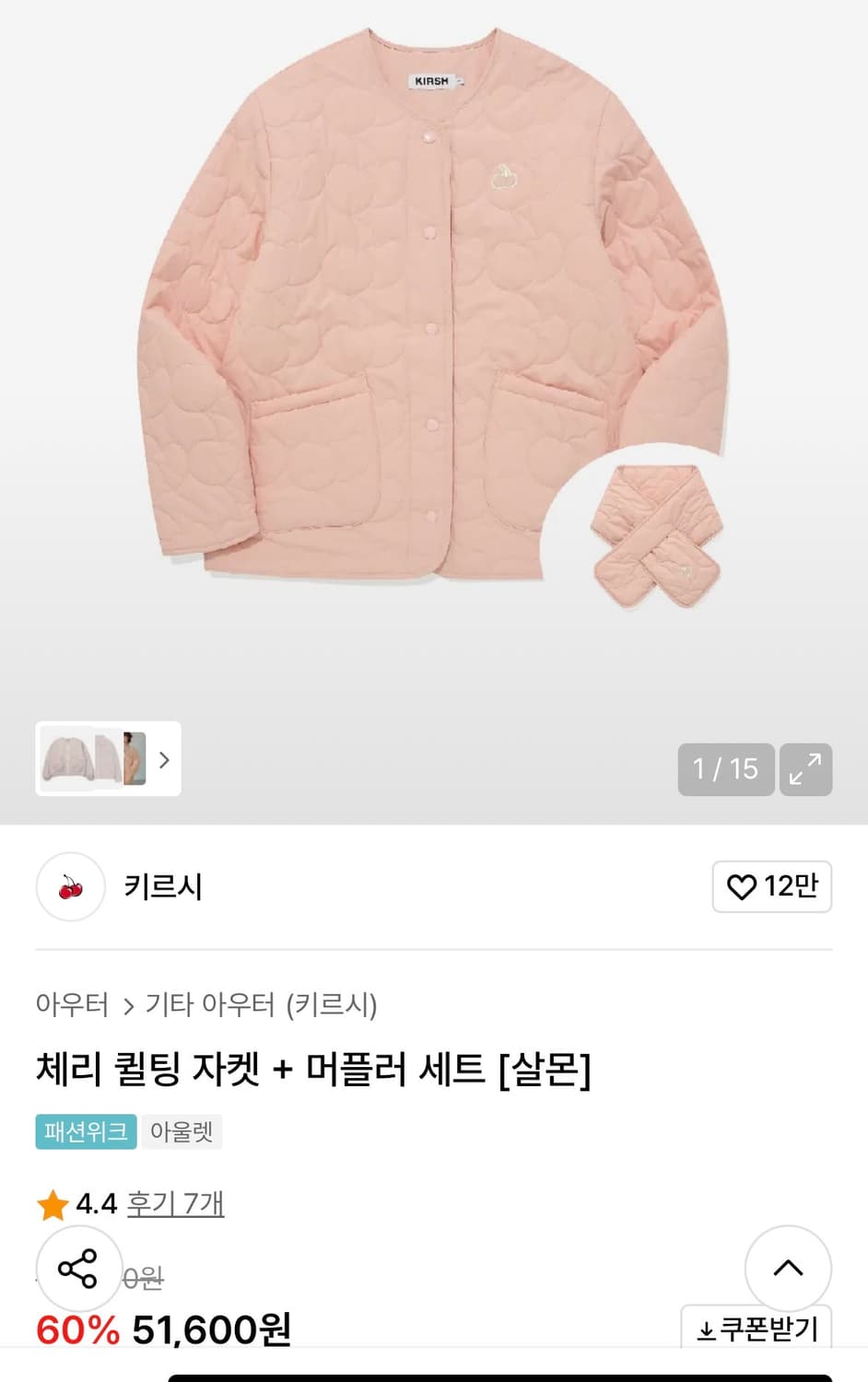Tap the share icon
Image resolution: width=868 pixels, height=1382 pixels.
79,1268
